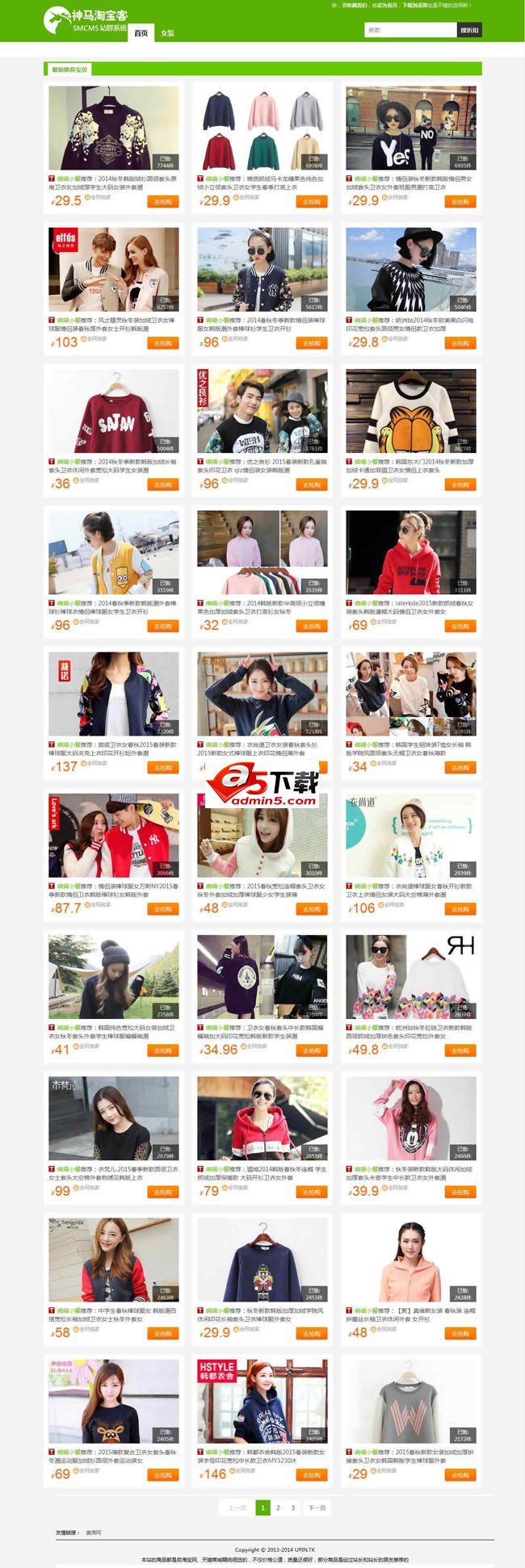The width and height of the screenshot is (525, 1568).
Task: Tap 去抢购 on the ¥87.7 NY jacket
Action: click(163, 909)
